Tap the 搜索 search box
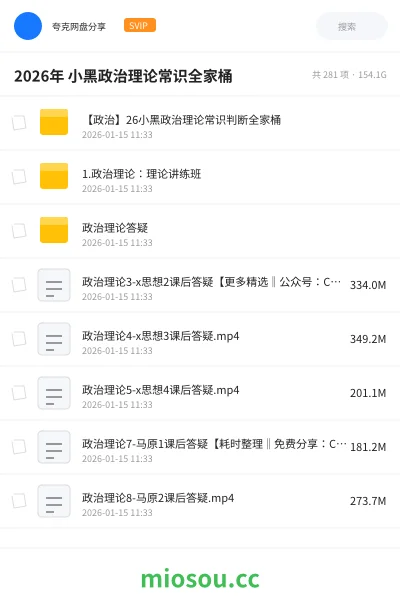 point(351,26)
